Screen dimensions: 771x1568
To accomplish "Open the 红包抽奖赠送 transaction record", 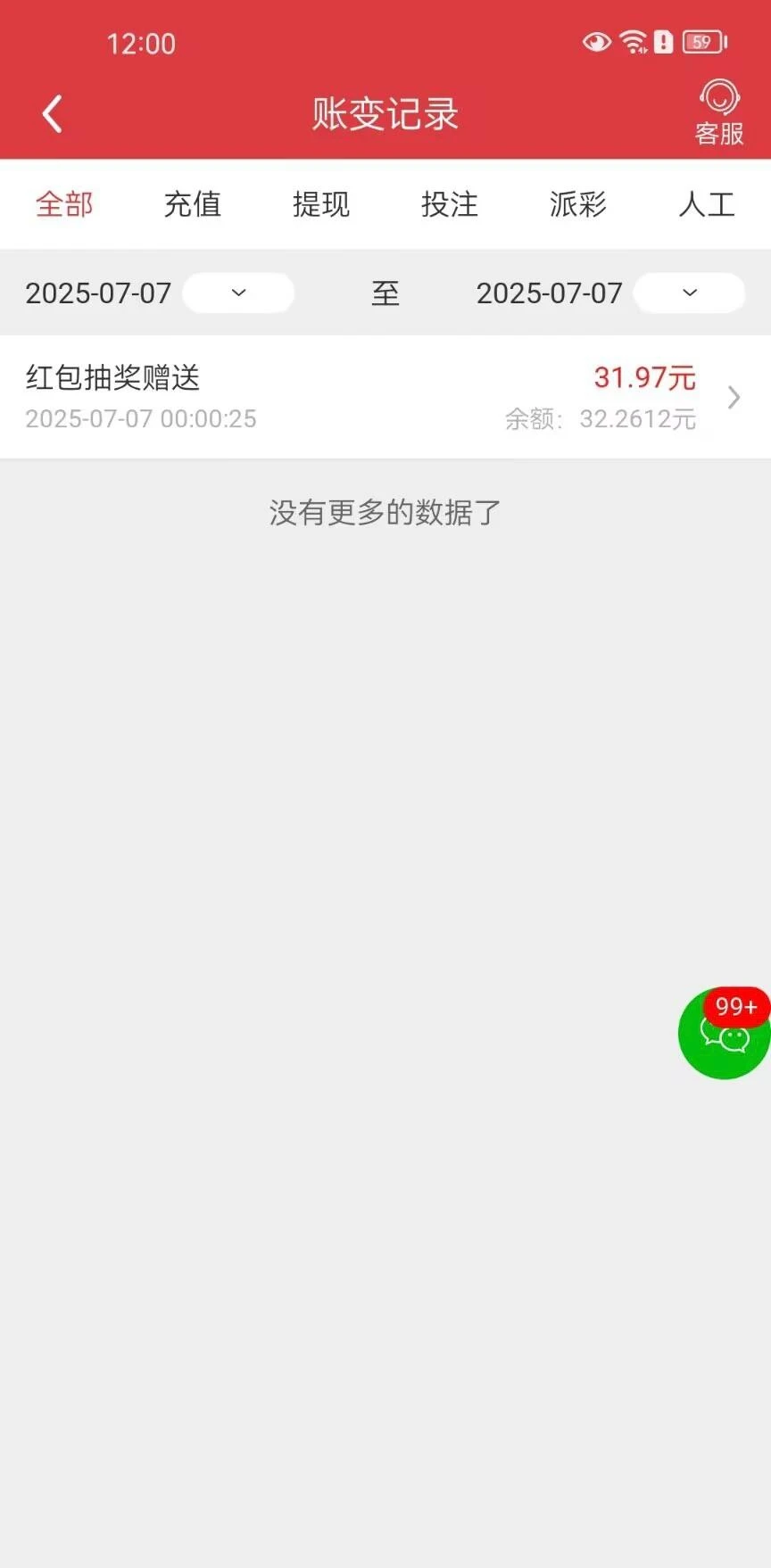I will [x=112, y=378].
